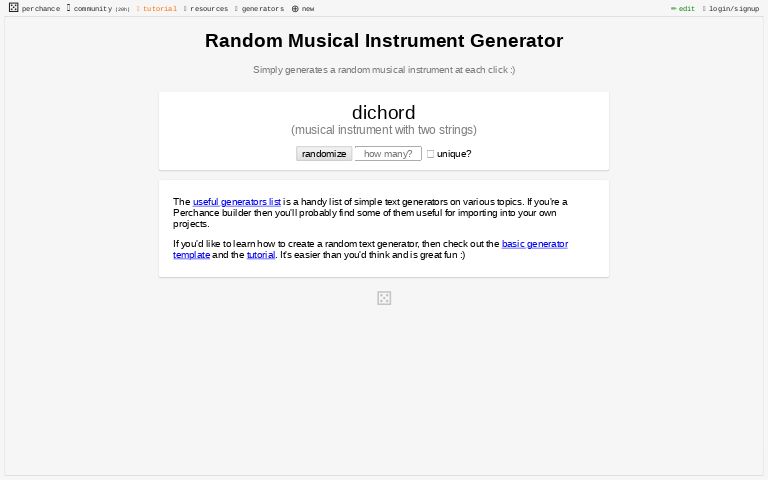Image resolution: width=768 pixels, height=480 pixels.
Task: Open the resources page
Action: [208, 8]
